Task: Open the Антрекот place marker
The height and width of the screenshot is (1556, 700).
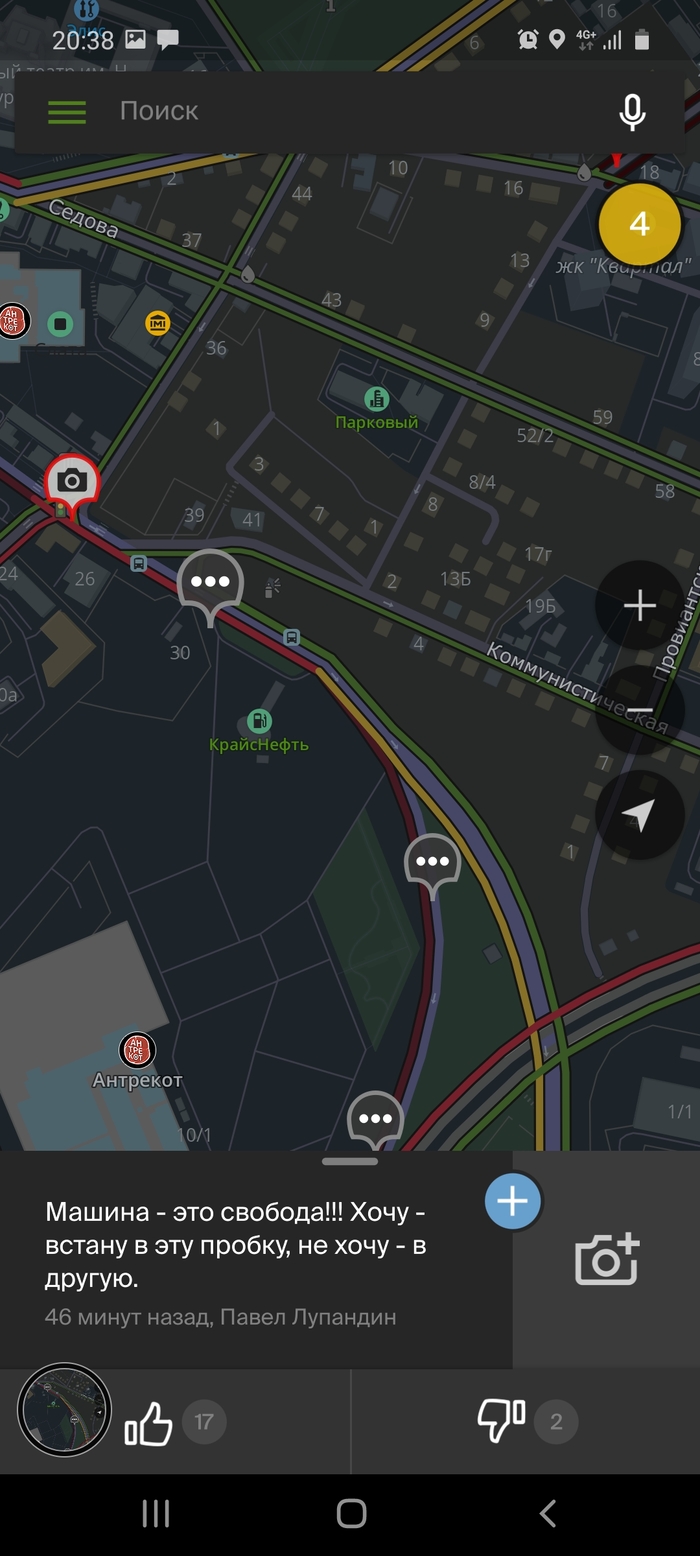Action: pyautogui.click(x=137, y=1050)
